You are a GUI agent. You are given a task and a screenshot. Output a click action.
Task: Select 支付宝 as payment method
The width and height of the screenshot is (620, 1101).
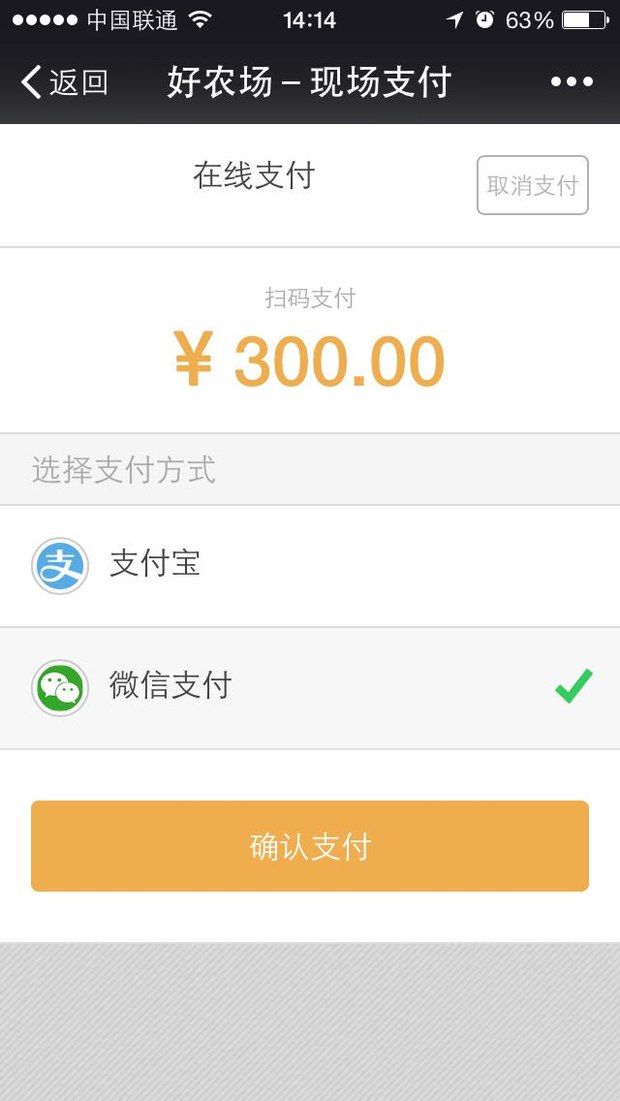tap(310, 566)
